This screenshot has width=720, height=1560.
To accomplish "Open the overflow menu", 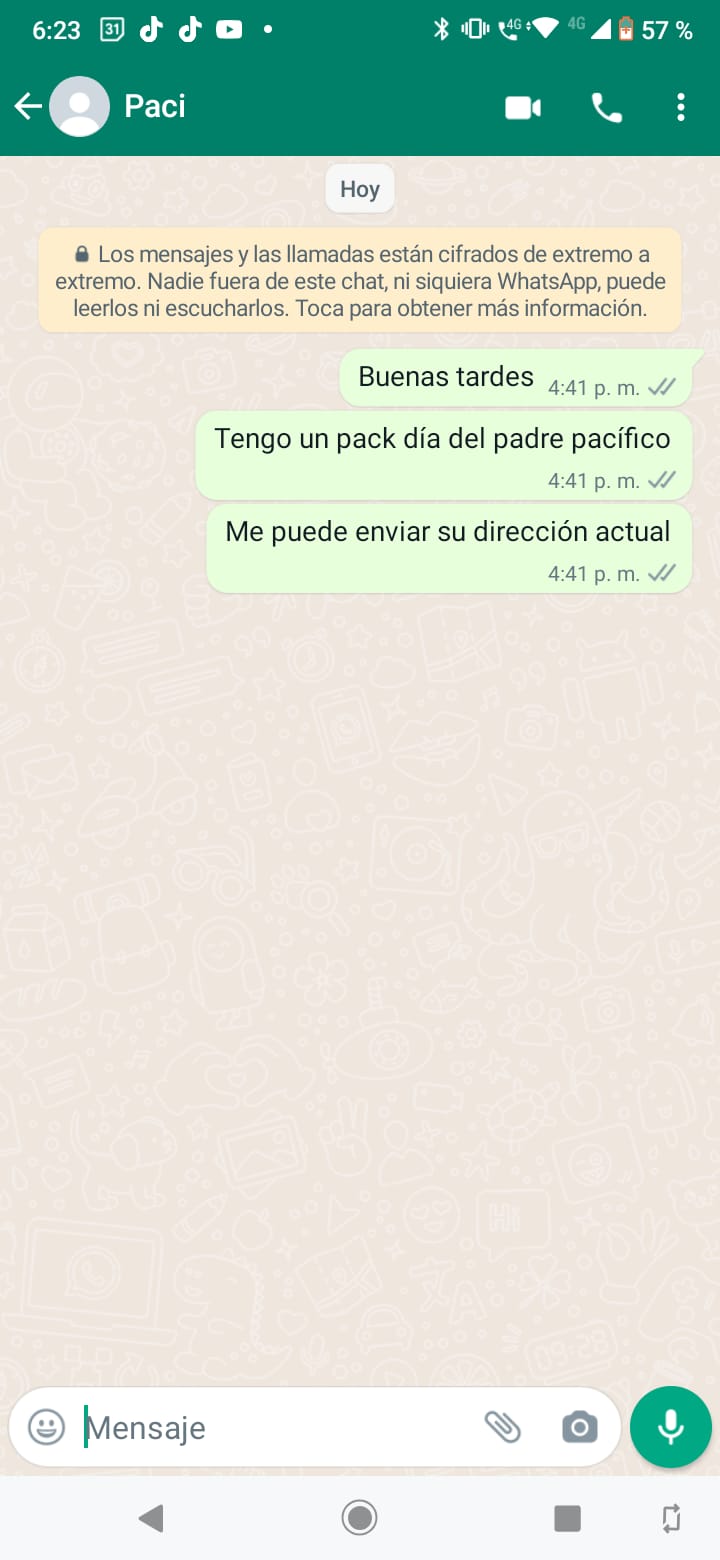I will [681, 108].
